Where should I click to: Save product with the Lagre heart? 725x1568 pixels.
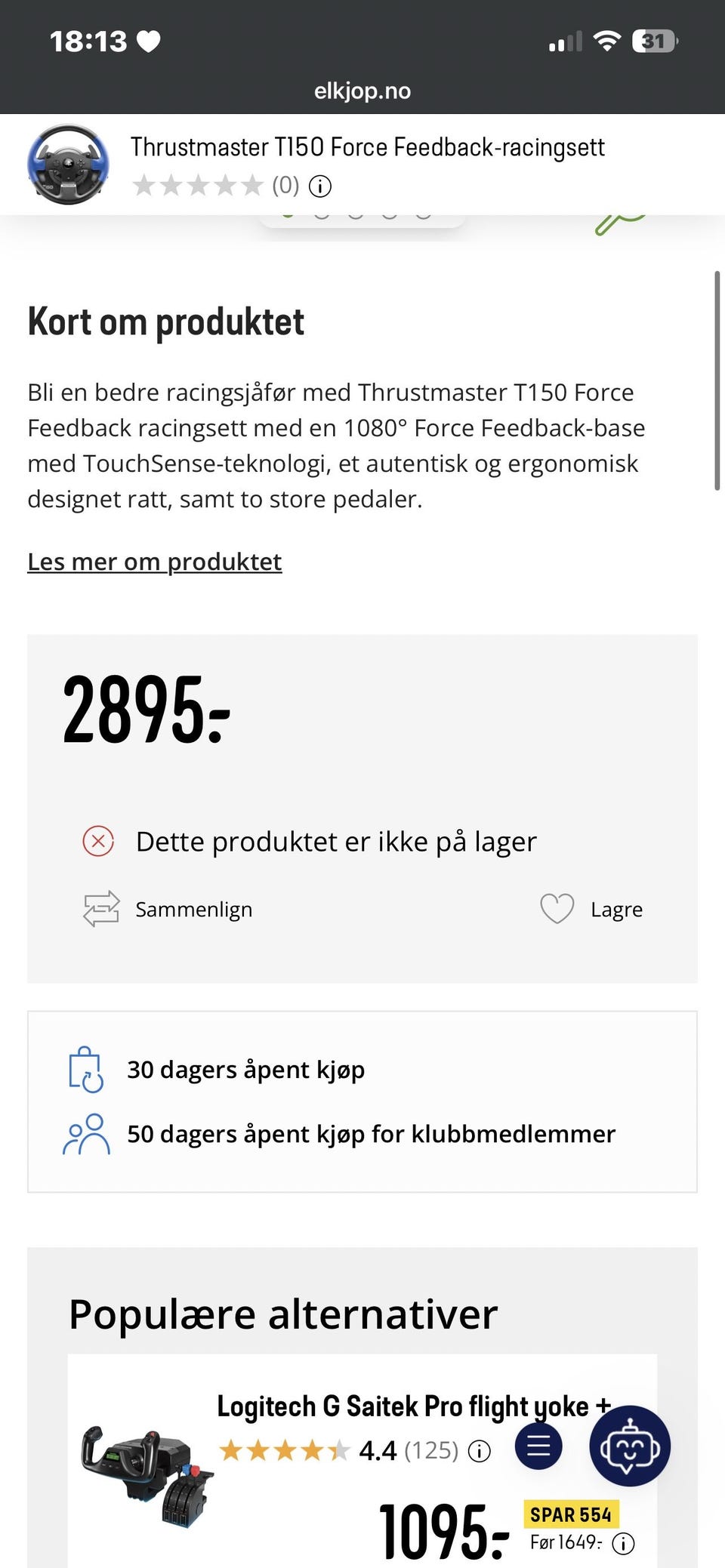pyautogui.click(x=591, y=909)
